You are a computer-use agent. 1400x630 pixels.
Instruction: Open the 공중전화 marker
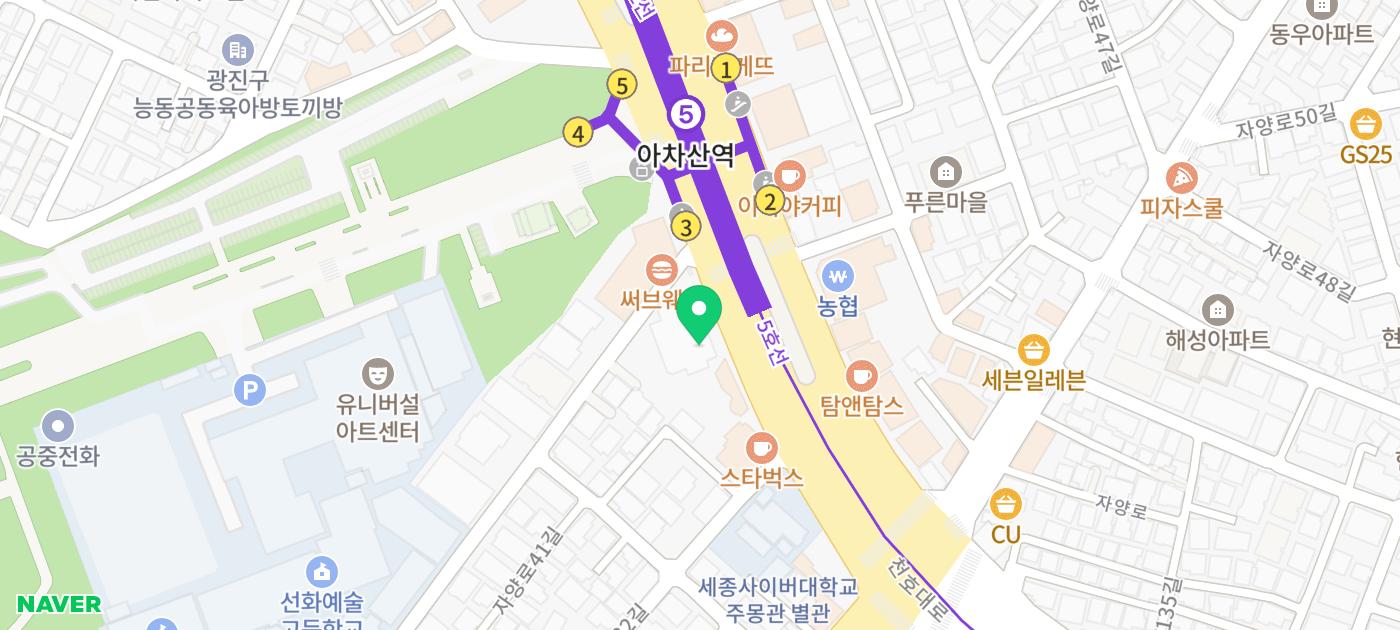[58, 426]
